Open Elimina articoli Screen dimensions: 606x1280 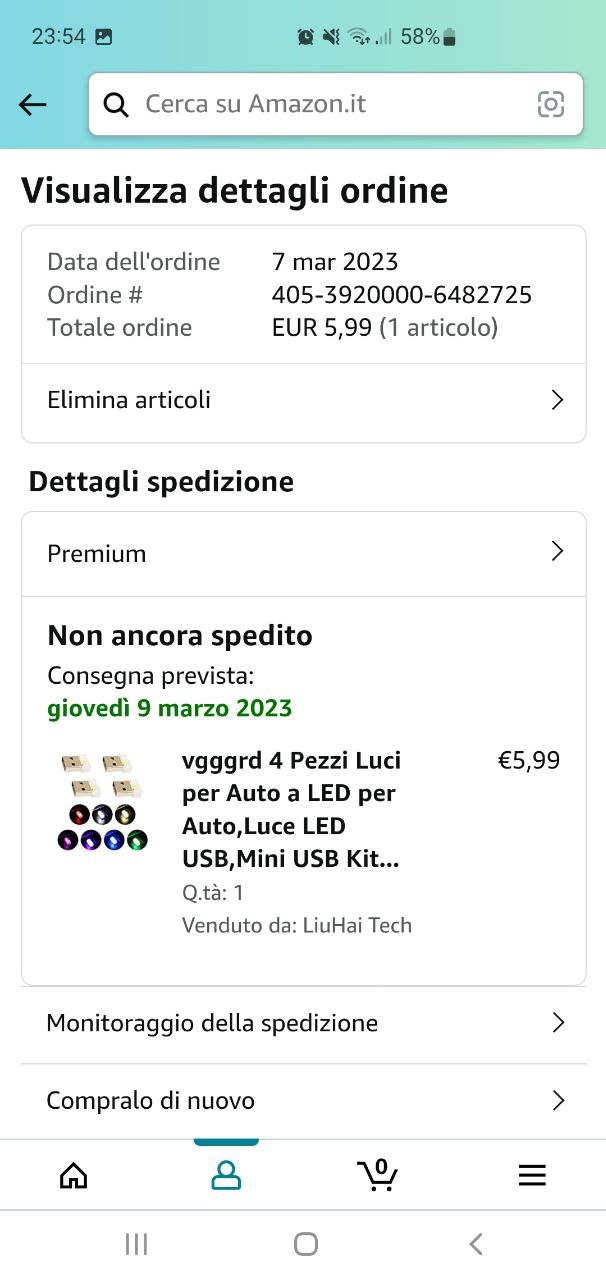(x=303, y=400)
